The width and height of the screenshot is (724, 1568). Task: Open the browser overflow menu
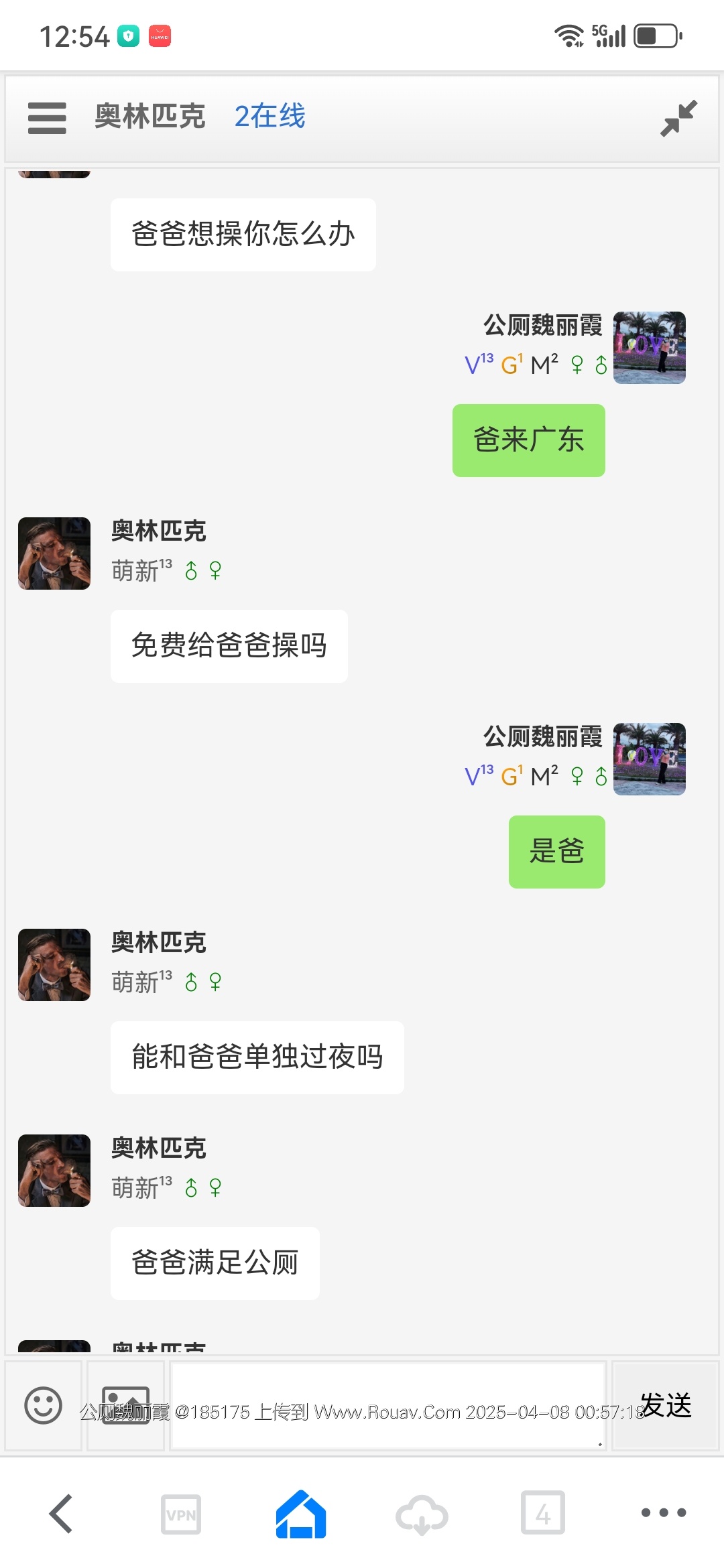coord(663,1512)
